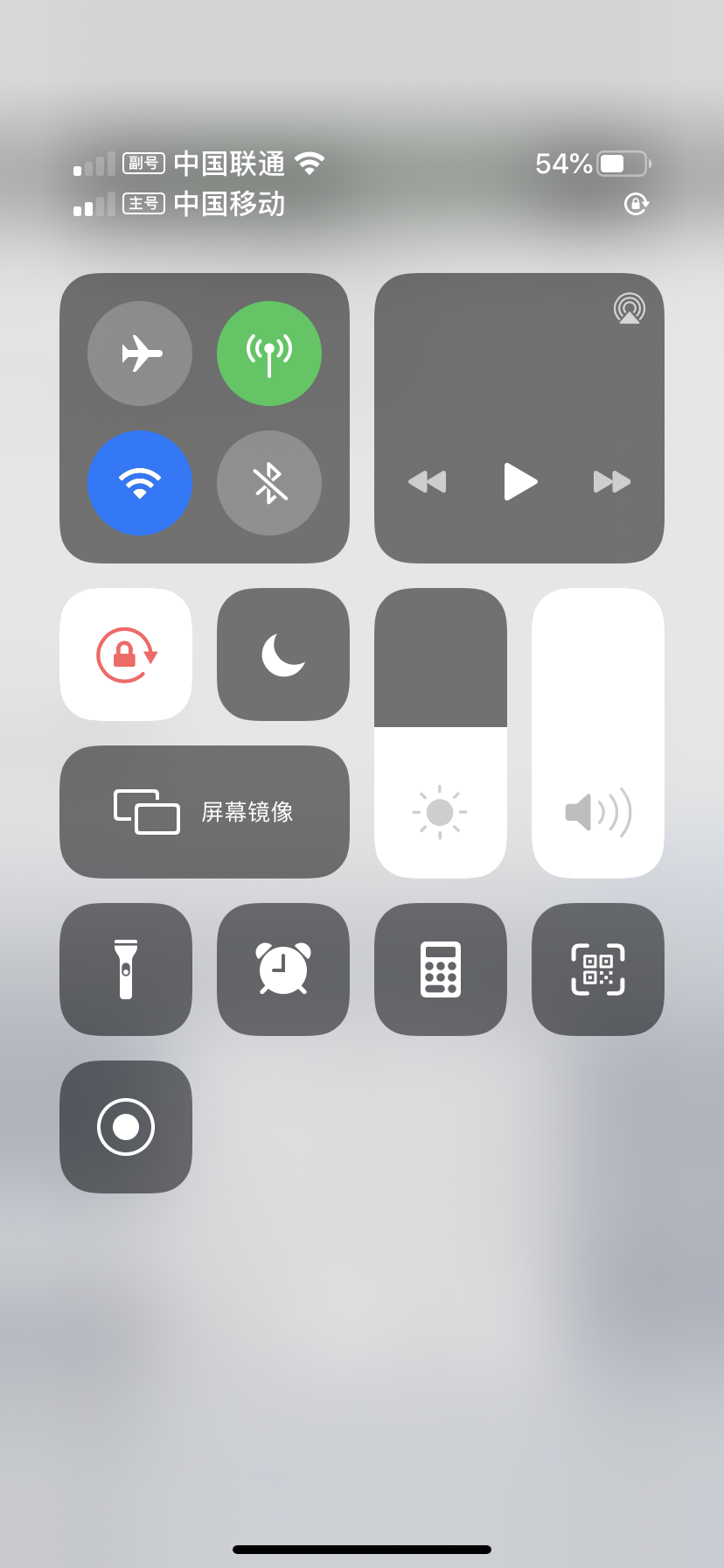Turn on the flashlight

pos(126,969)
